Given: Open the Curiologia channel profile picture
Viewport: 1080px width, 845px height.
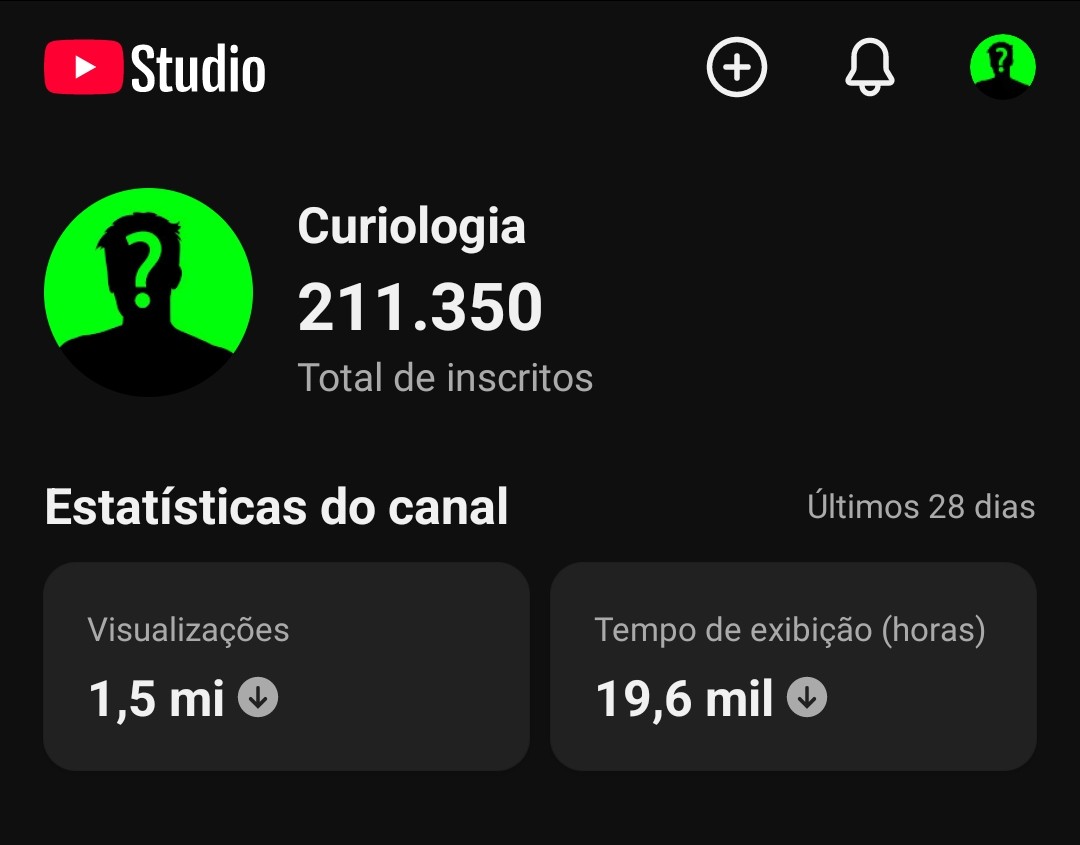Looking at the screenshot, I should pos(149,292).
